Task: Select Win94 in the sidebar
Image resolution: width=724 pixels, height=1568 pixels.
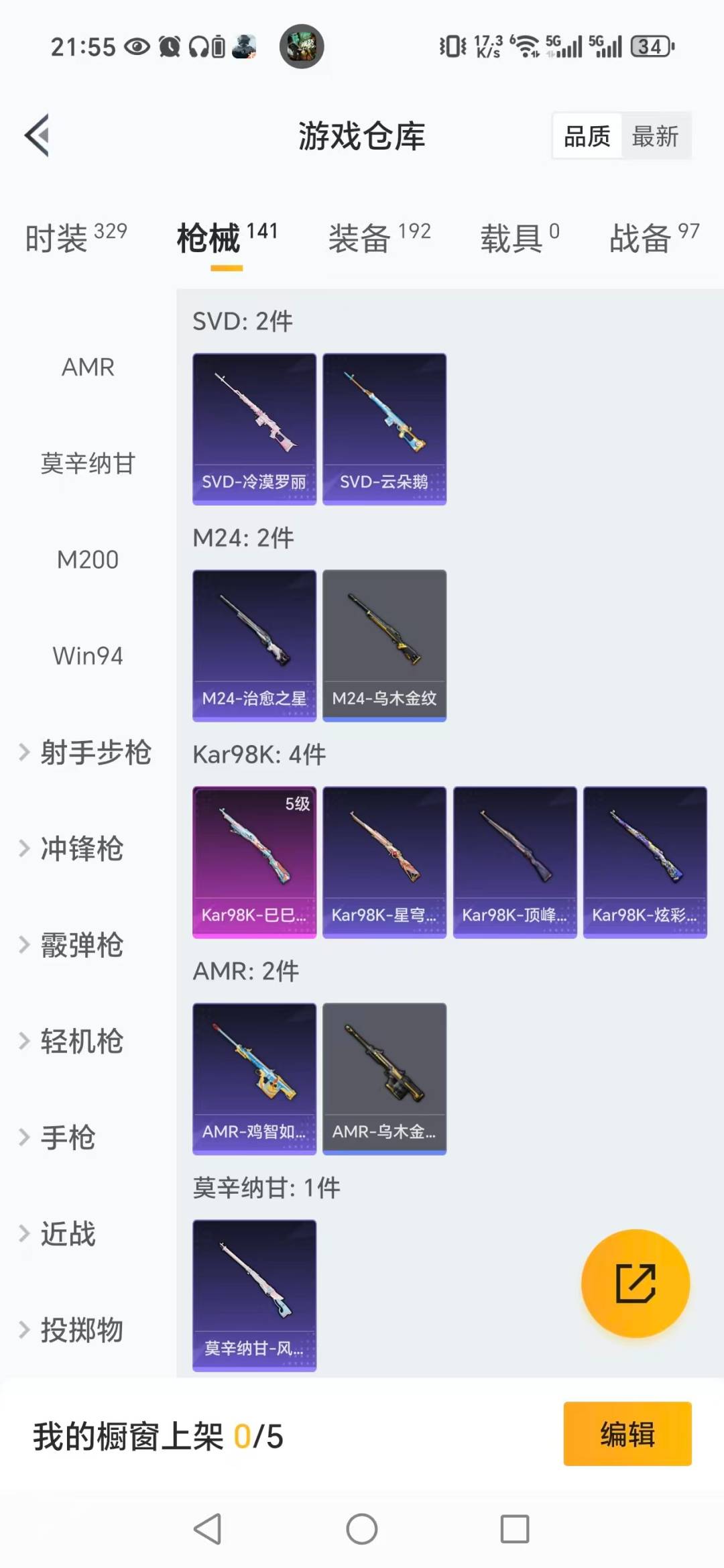Action: click(x=86, y=657)
